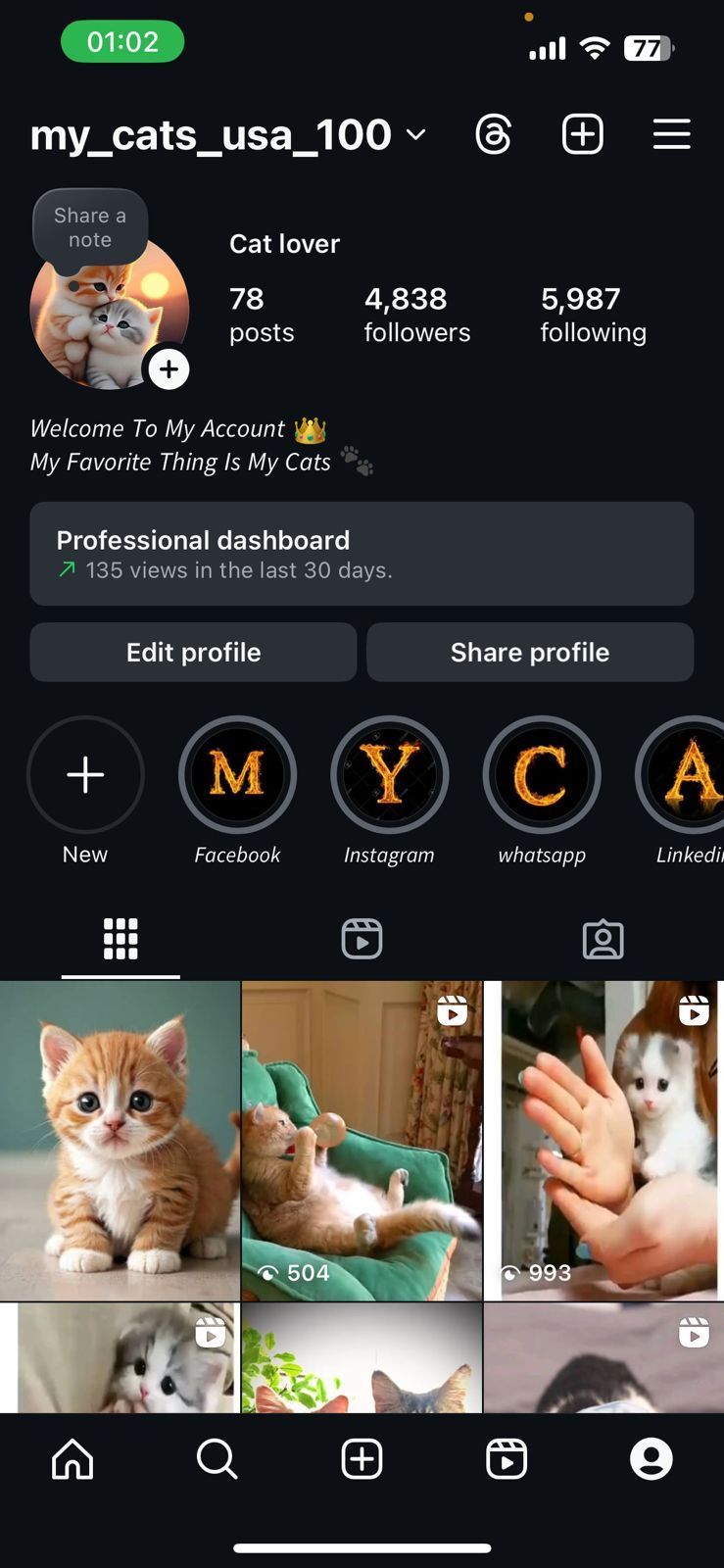Tap Edit profile button
724x1568 pixels.
coord(193,652)
